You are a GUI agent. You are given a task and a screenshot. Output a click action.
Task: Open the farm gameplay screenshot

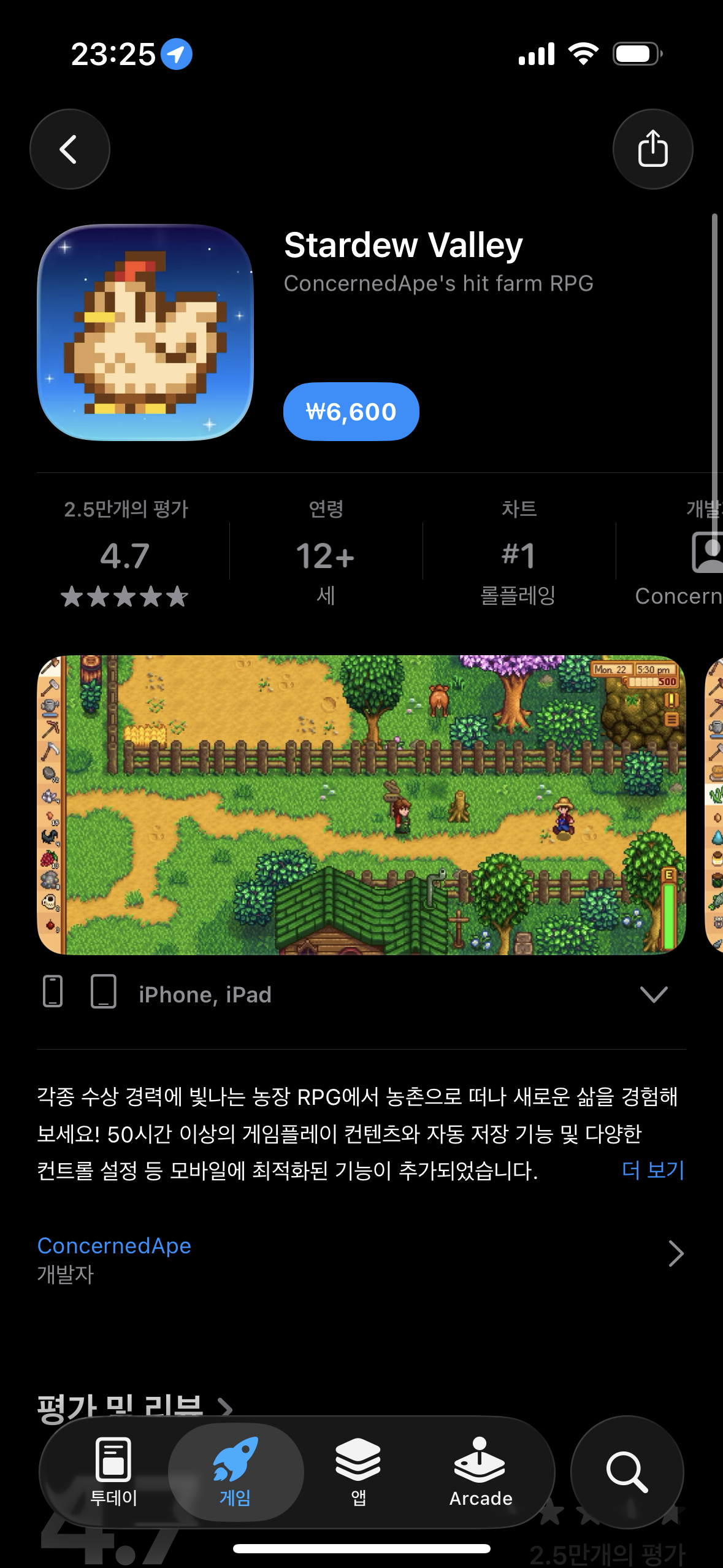(361, 804)
